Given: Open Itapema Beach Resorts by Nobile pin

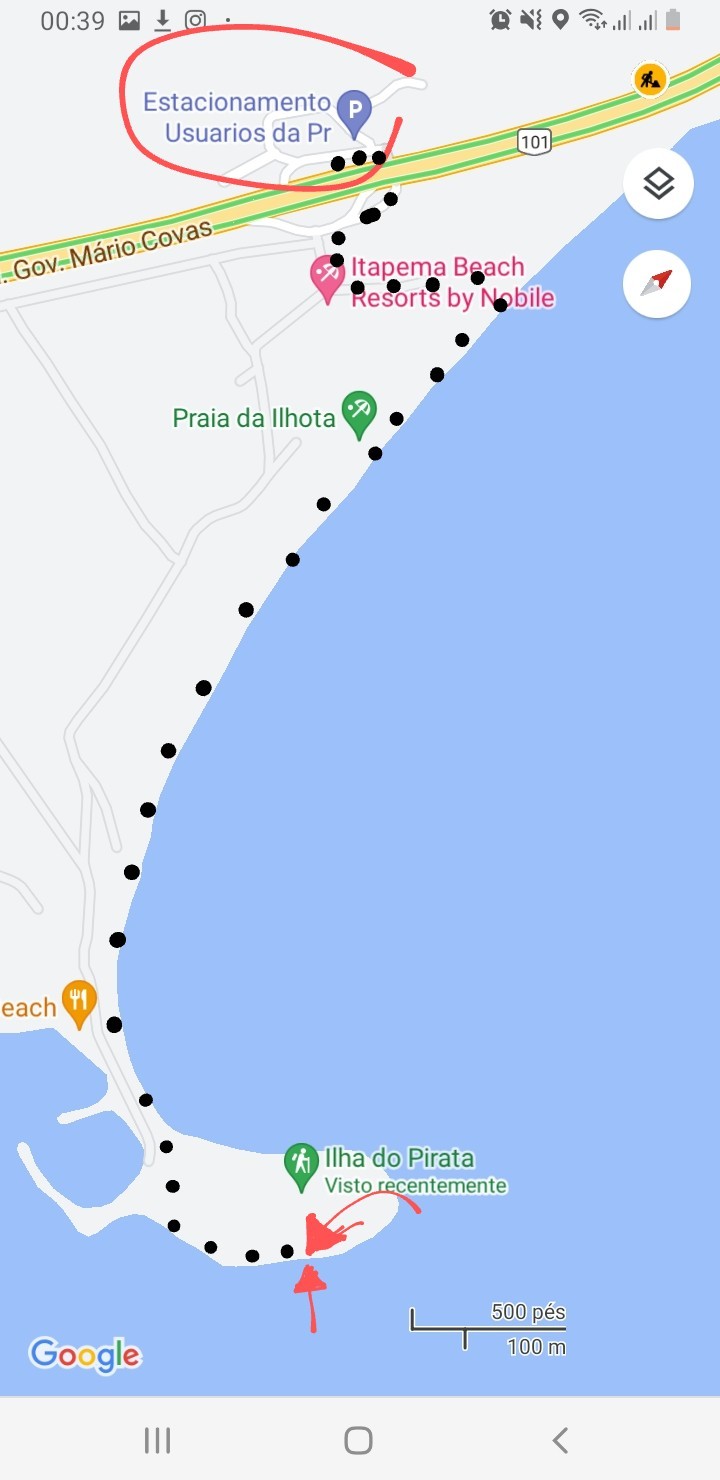Looking at the screenshot, I should pyautogui.click(x=326, y=276).
